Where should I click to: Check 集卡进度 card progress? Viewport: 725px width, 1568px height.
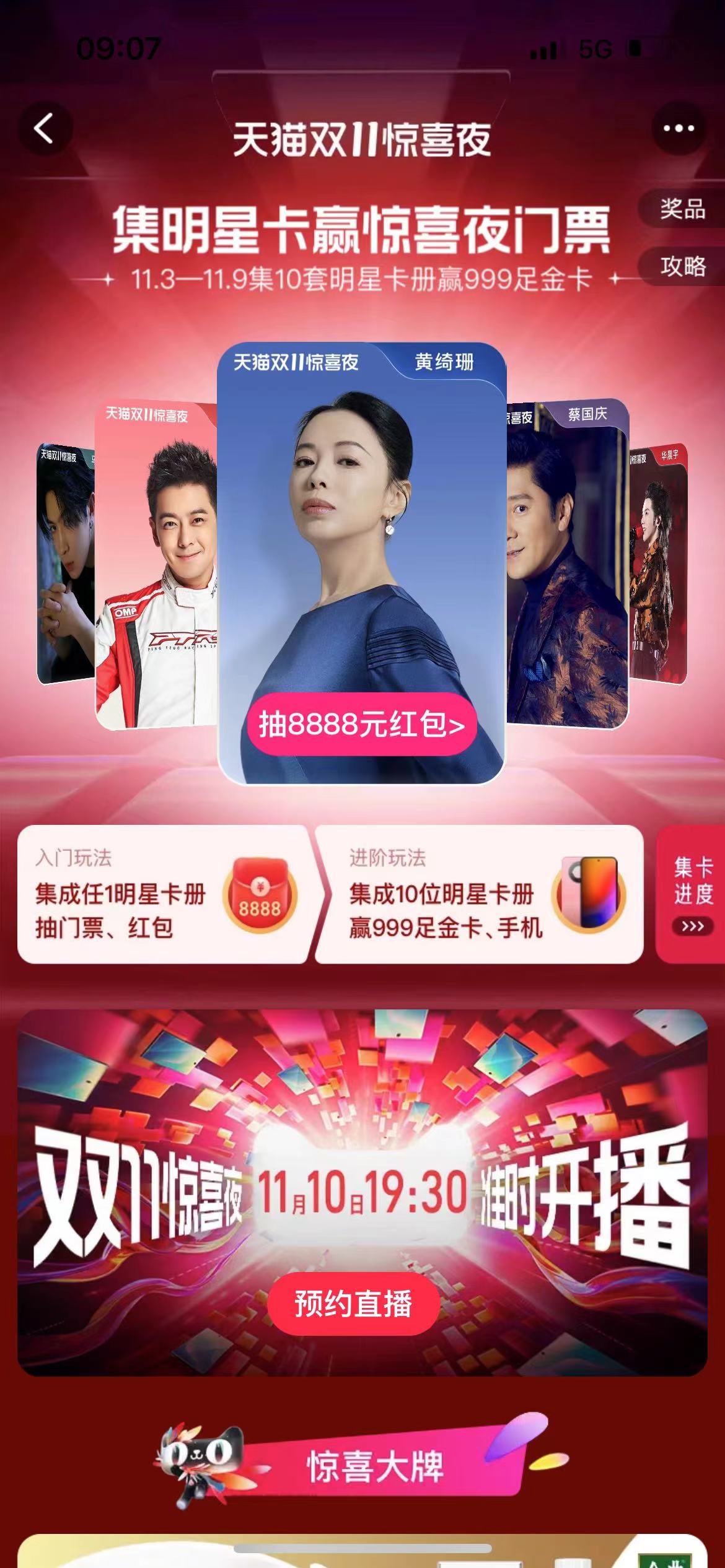pyautogui.click(x=692, y=894)
